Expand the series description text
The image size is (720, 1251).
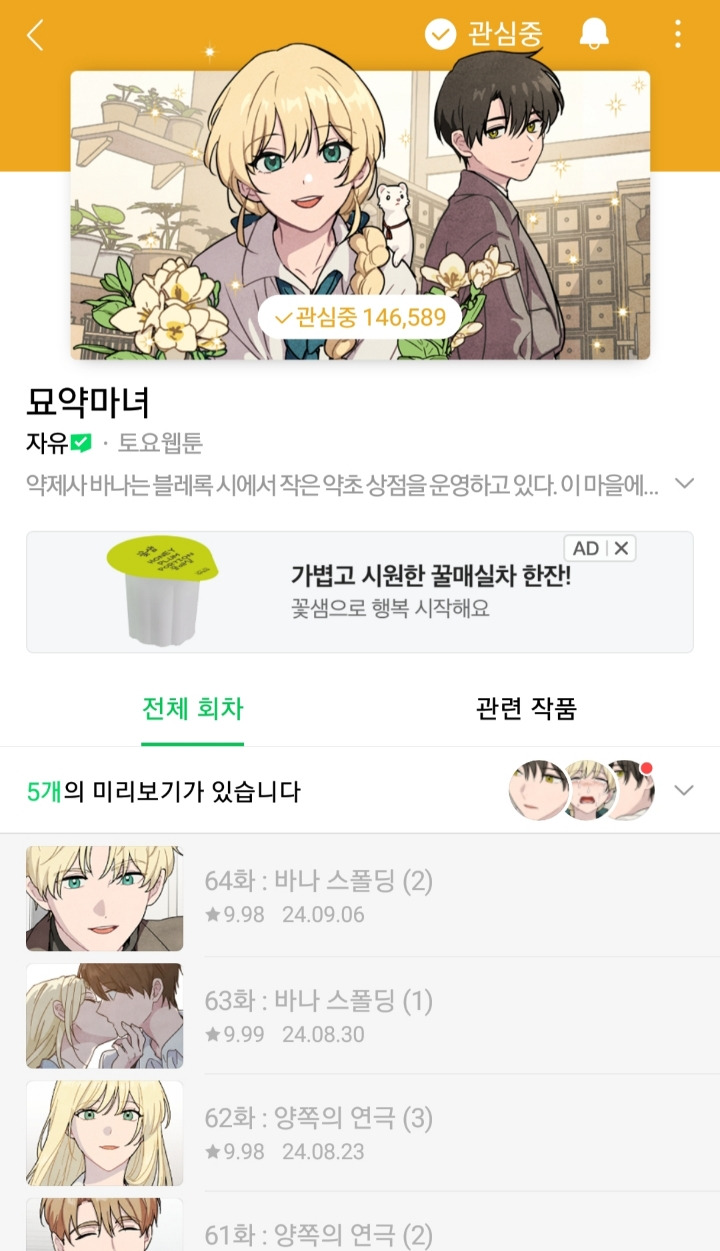[x=684, y=481]
